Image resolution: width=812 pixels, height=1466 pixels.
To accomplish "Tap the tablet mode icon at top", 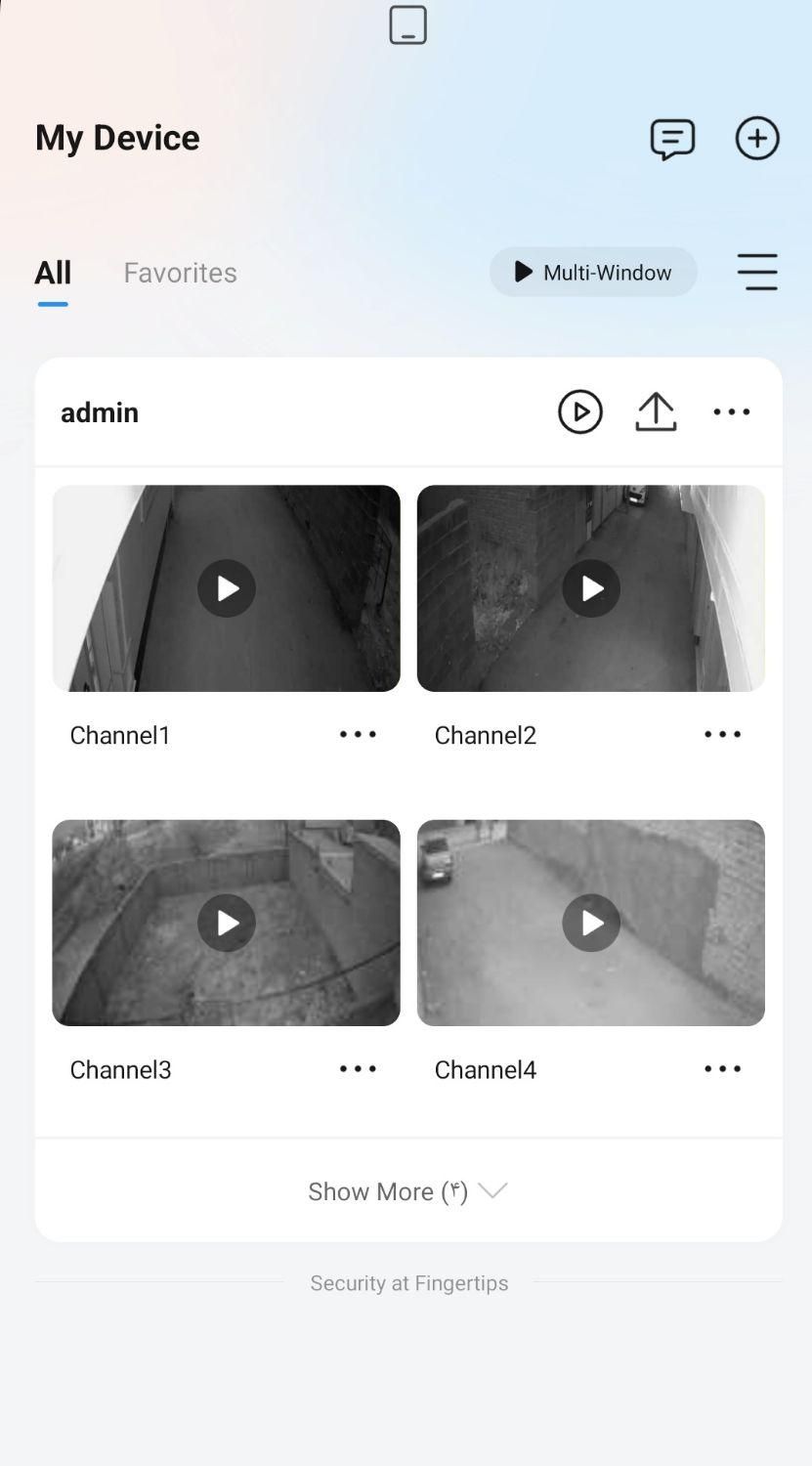I will click(407, 25).
